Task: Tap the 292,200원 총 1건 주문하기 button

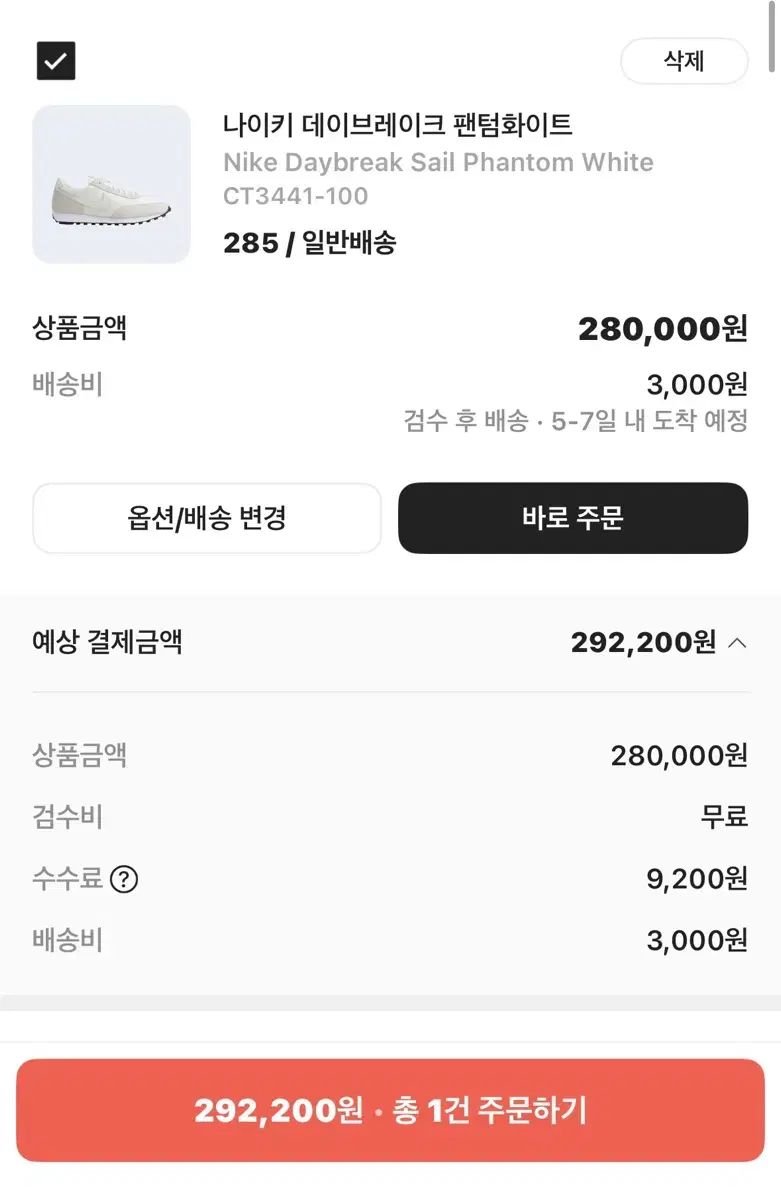Action: 390,1109
